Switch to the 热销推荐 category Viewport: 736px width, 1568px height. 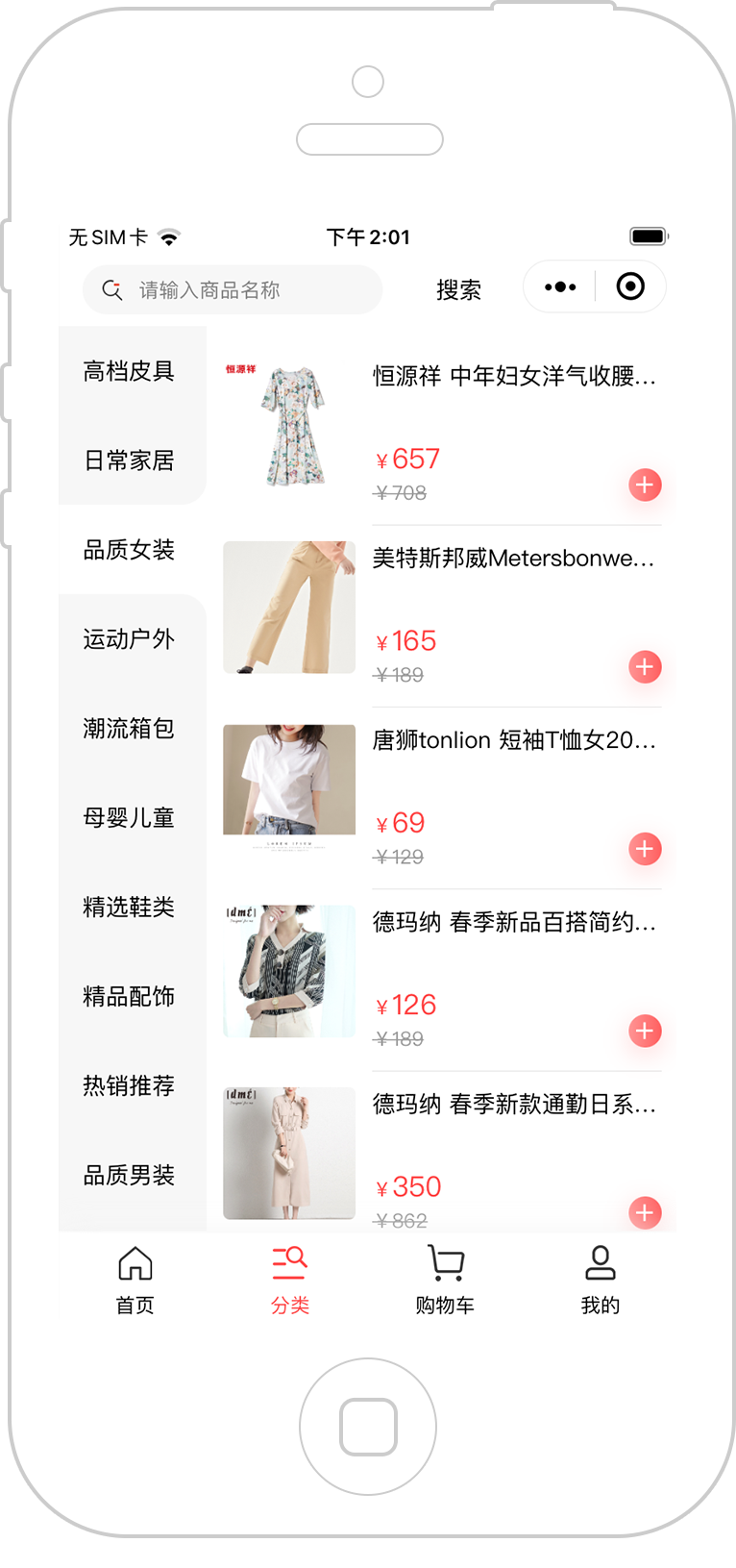[x=129, y=1086]
